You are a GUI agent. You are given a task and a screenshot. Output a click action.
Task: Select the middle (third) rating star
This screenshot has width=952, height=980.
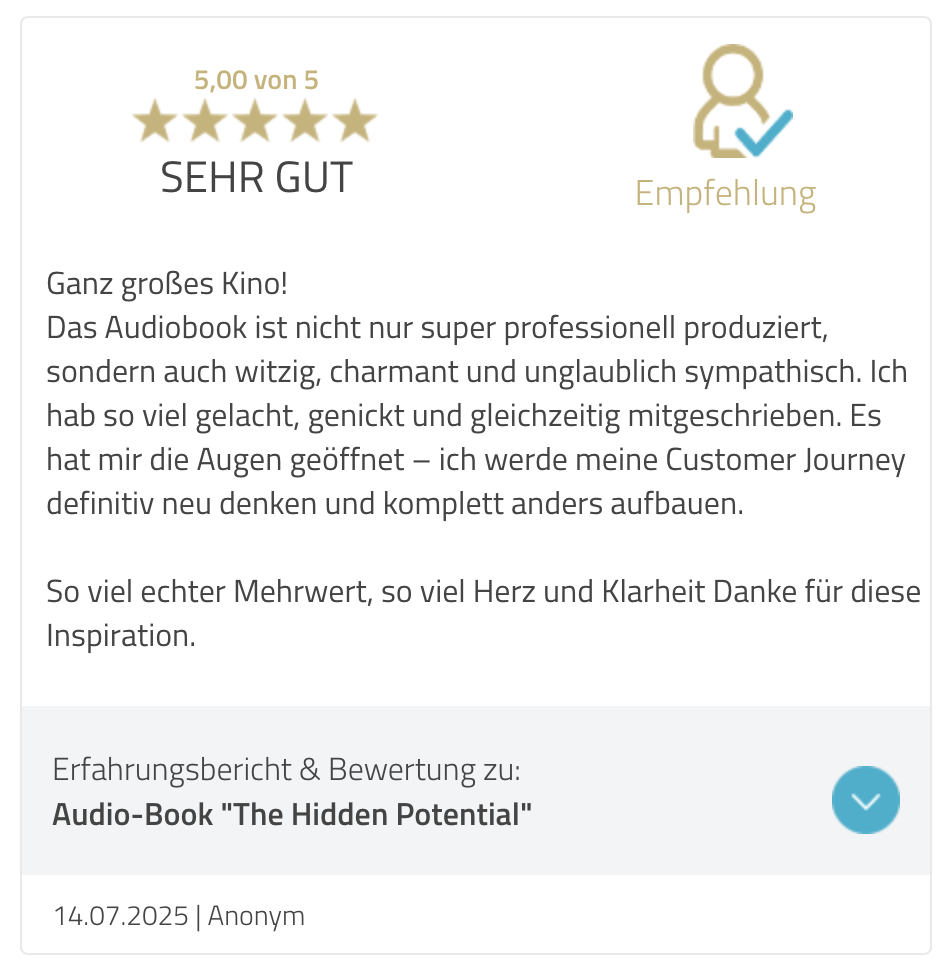[x=256, y=120]
